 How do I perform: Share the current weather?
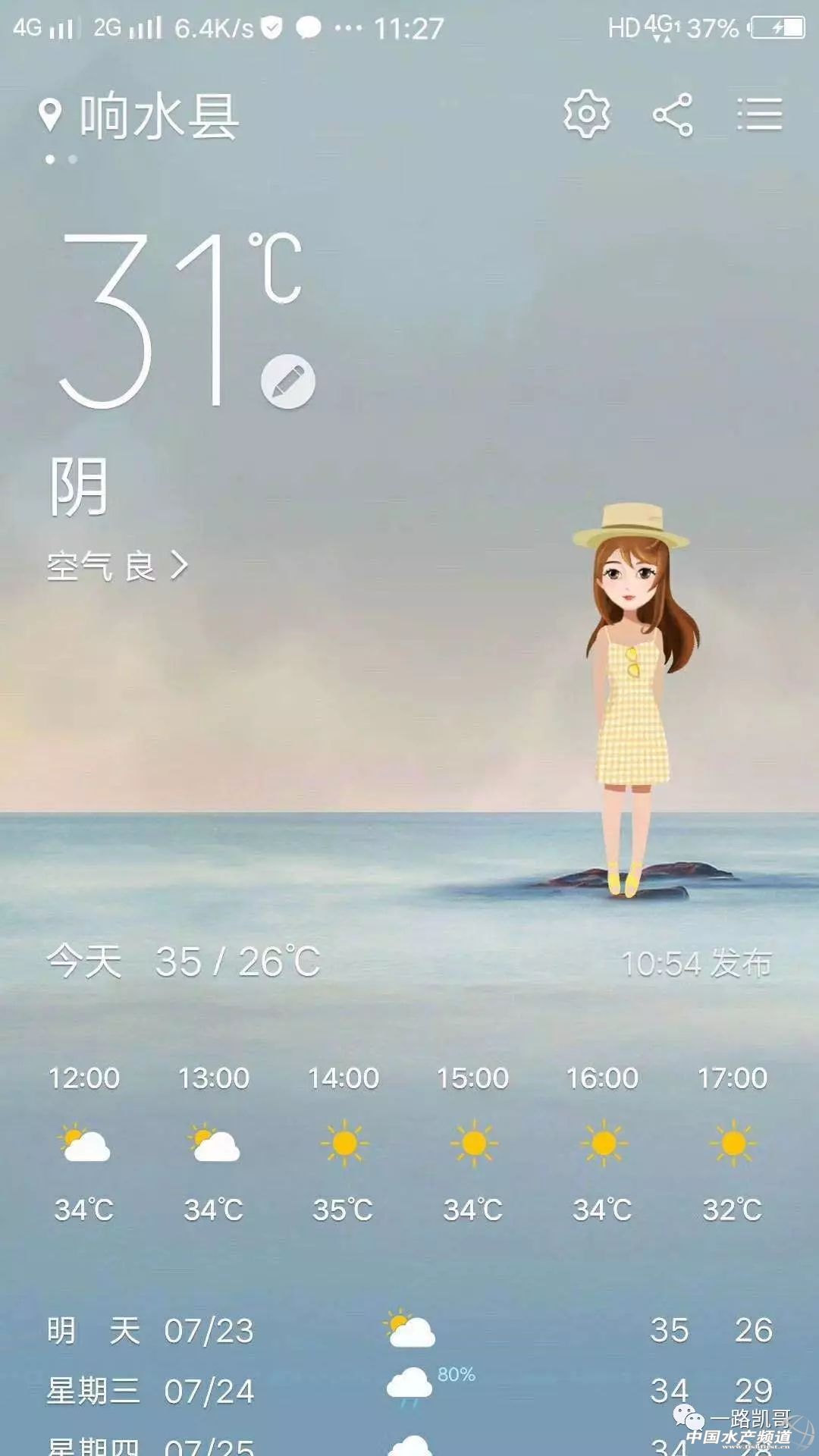coord(673,115)
